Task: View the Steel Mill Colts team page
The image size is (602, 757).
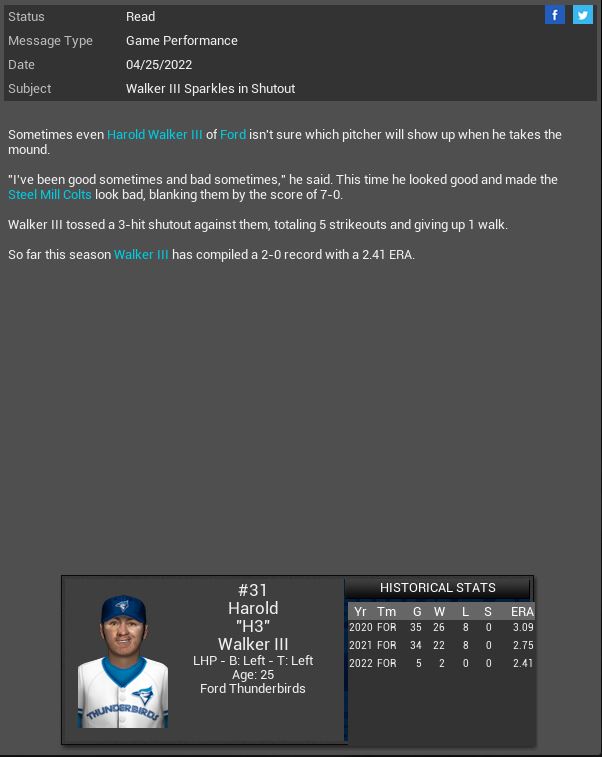Action: pos(49,195)
